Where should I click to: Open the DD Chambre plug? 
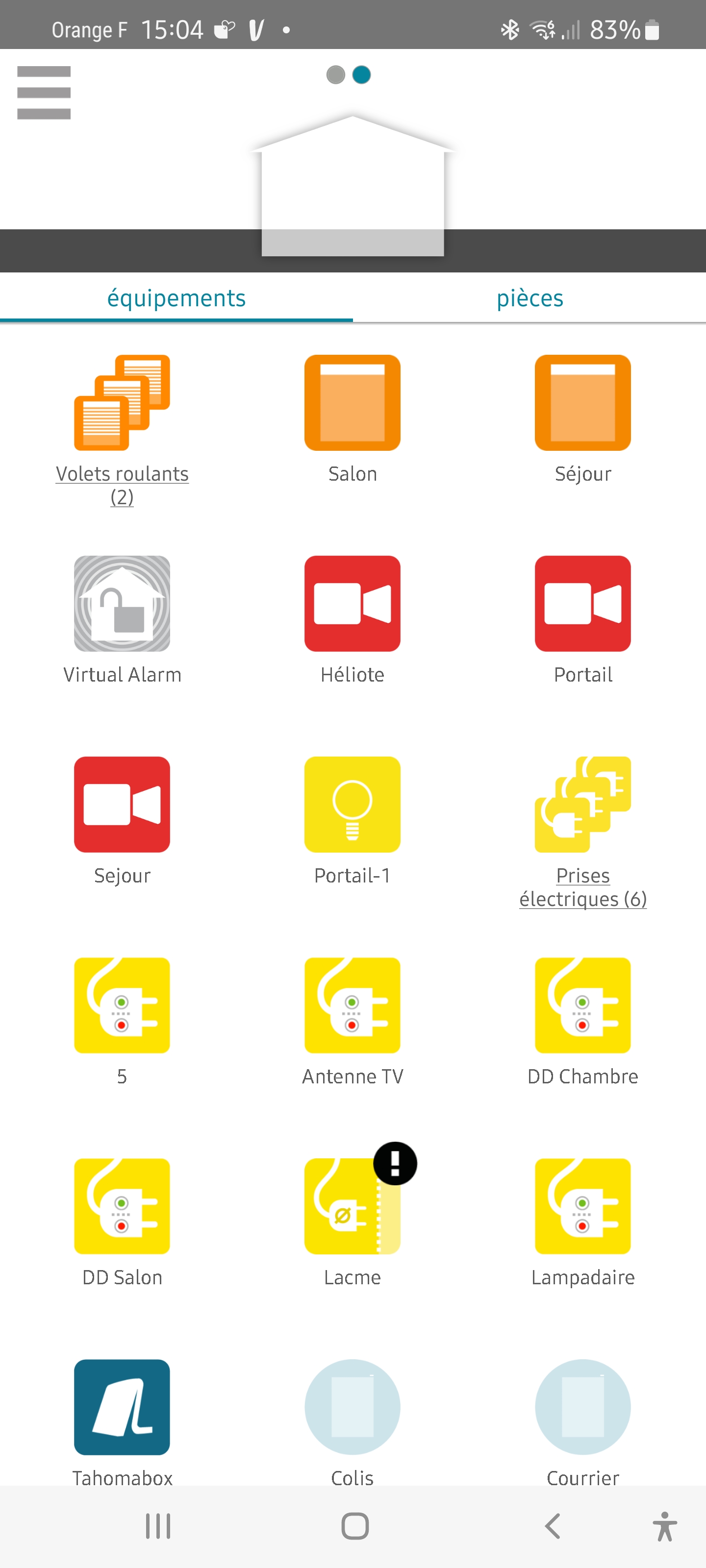click(x=582, y=1005)
